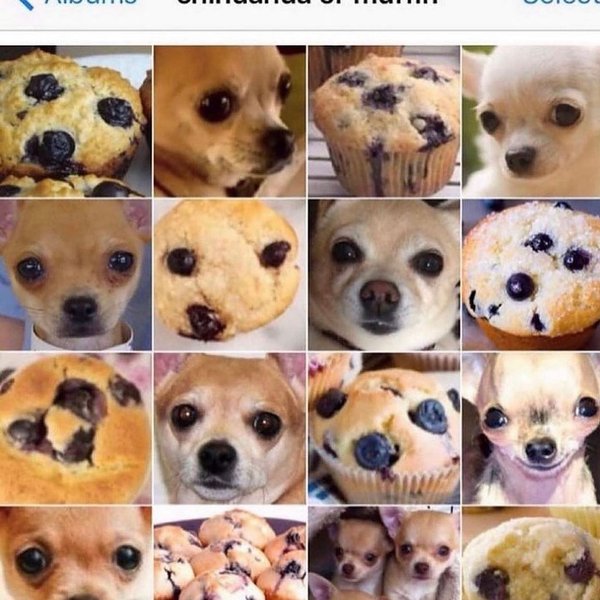Screen dimensions: 600x600
Task: Open the long-haired smiling chihuahua photo
Action: coord(531,428)
